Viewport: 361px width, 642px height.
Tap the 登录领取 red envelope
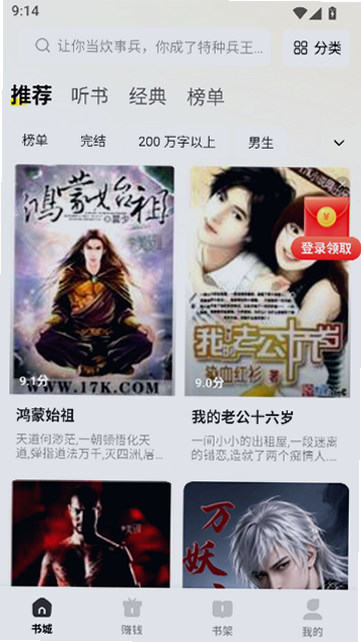point(326,228)
